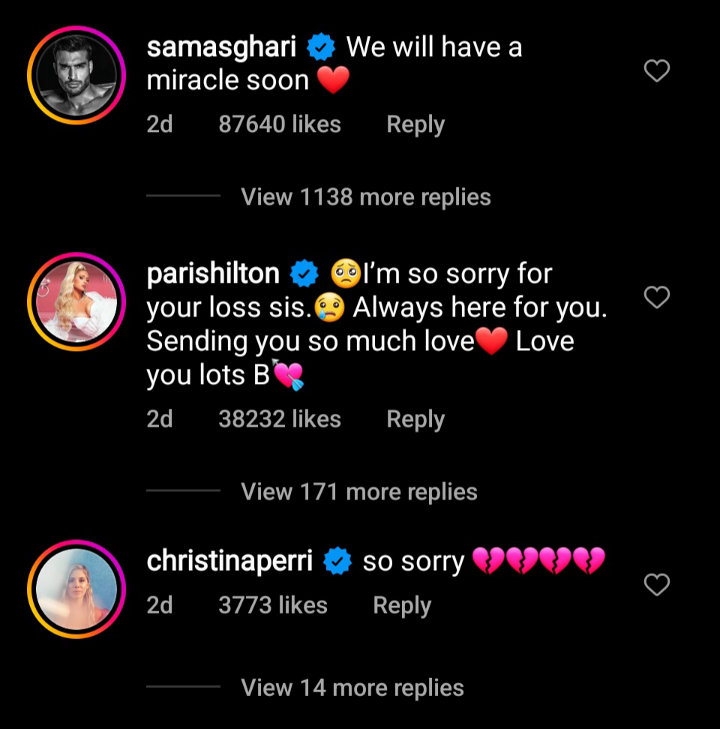Expand View 1138 more replies
This screenshot has width=720, height=729.
pyautogui.click(x=365, y=197)
